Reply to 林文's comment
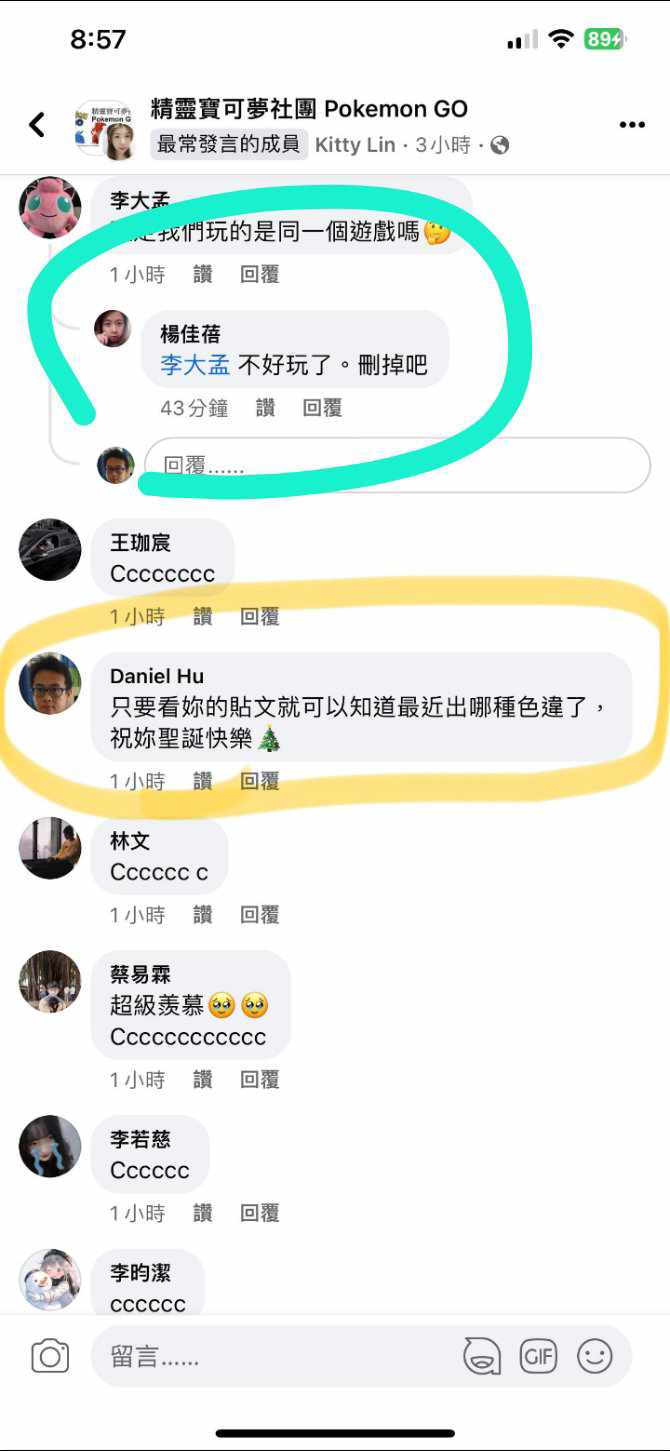 (x=259, y=914)
